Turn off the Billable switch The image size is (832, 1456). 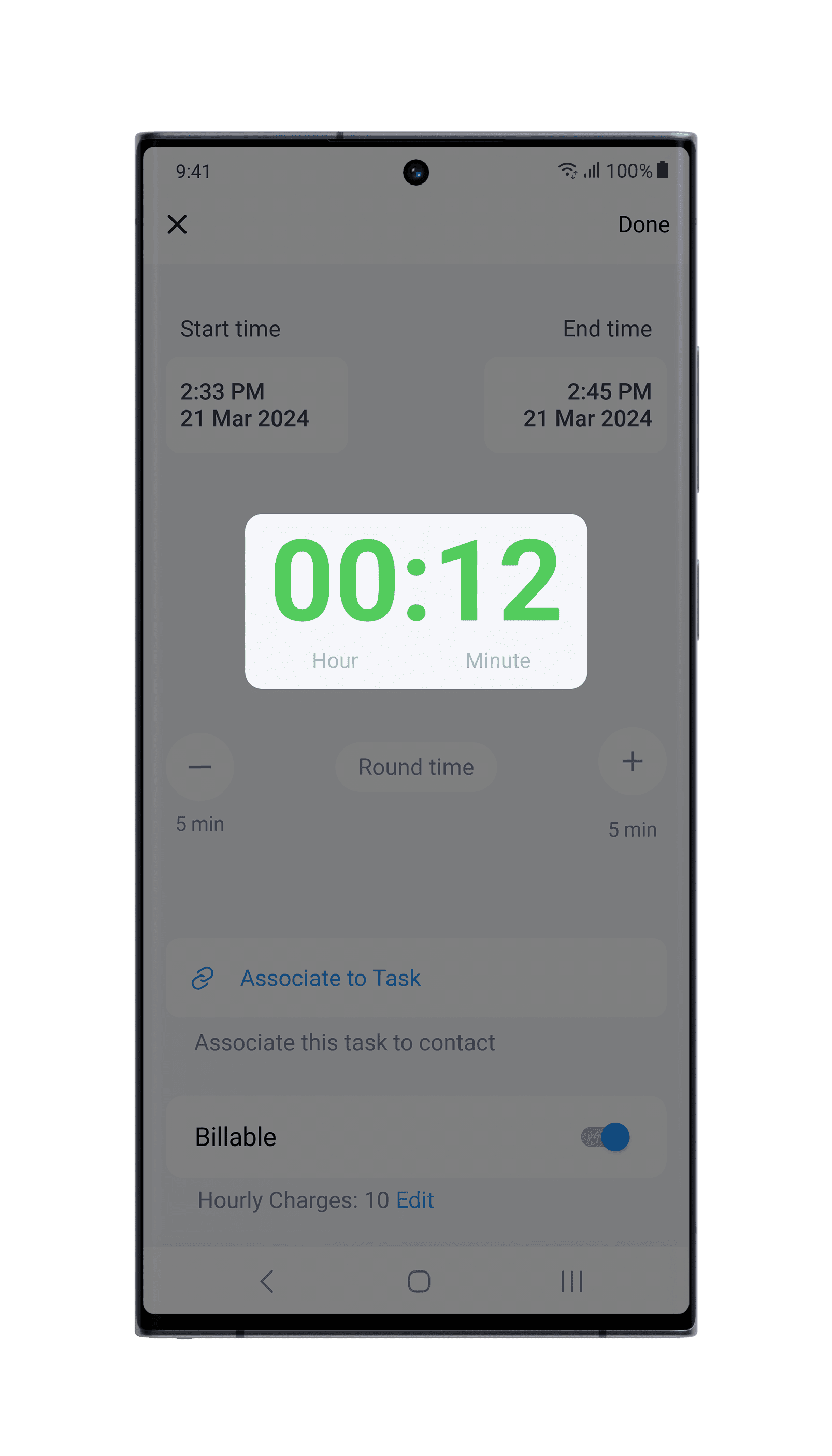tap(605, 1137)
